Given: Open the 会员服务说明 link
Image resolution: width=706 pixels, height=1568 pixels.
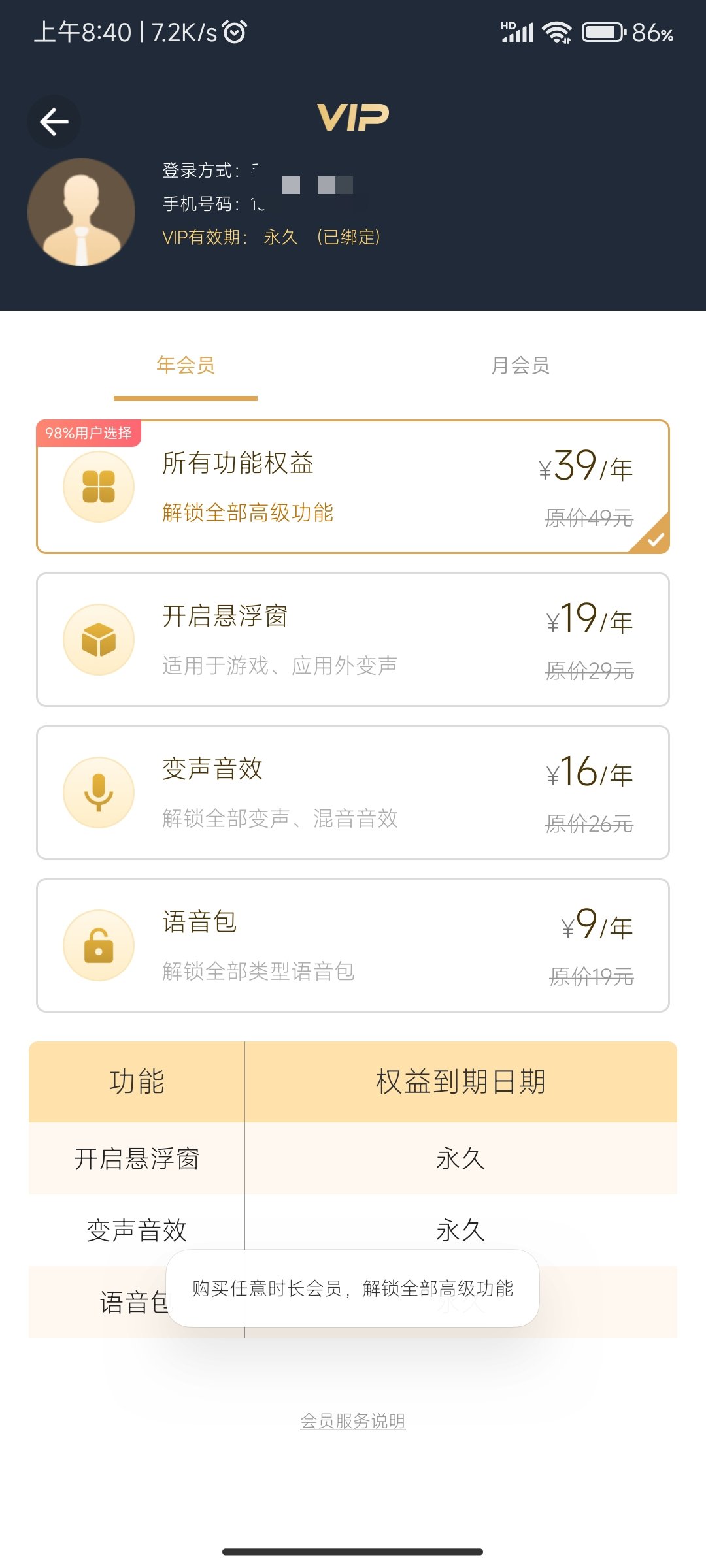Looking at the screenshot, I should point(353,1421).
